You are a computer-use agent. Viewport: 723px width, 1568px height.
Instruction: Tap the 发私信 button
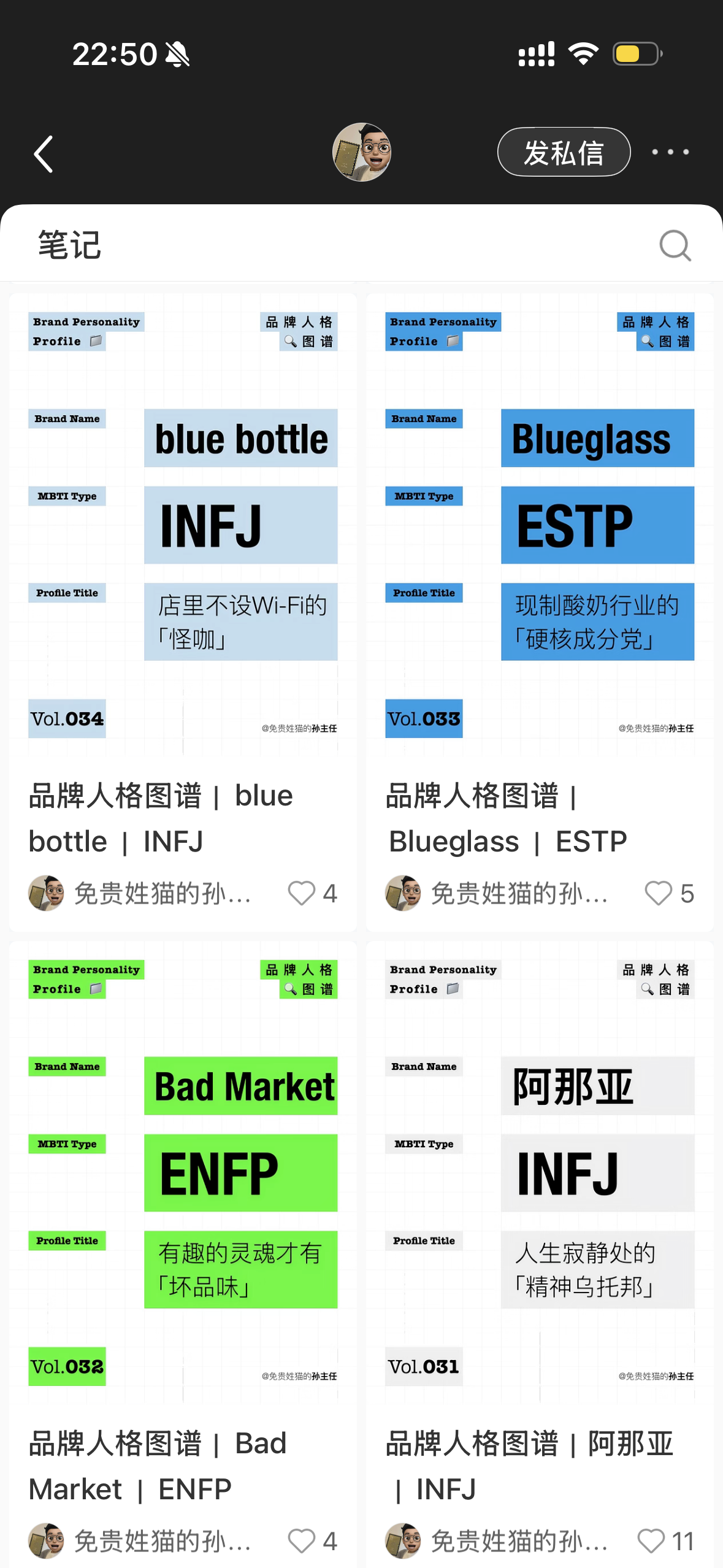563,152
